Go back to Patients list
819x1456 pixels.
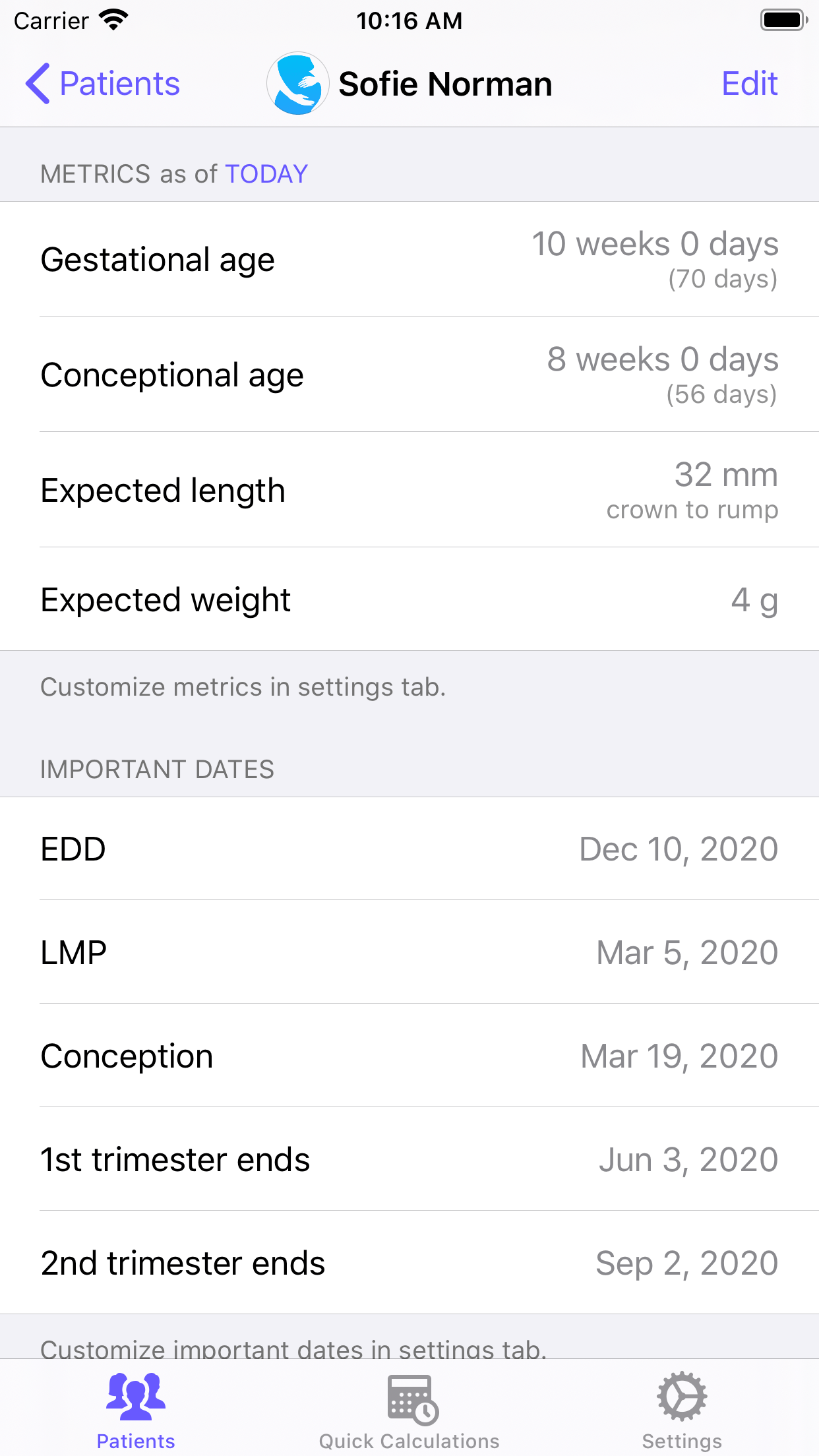coord(103,84)
